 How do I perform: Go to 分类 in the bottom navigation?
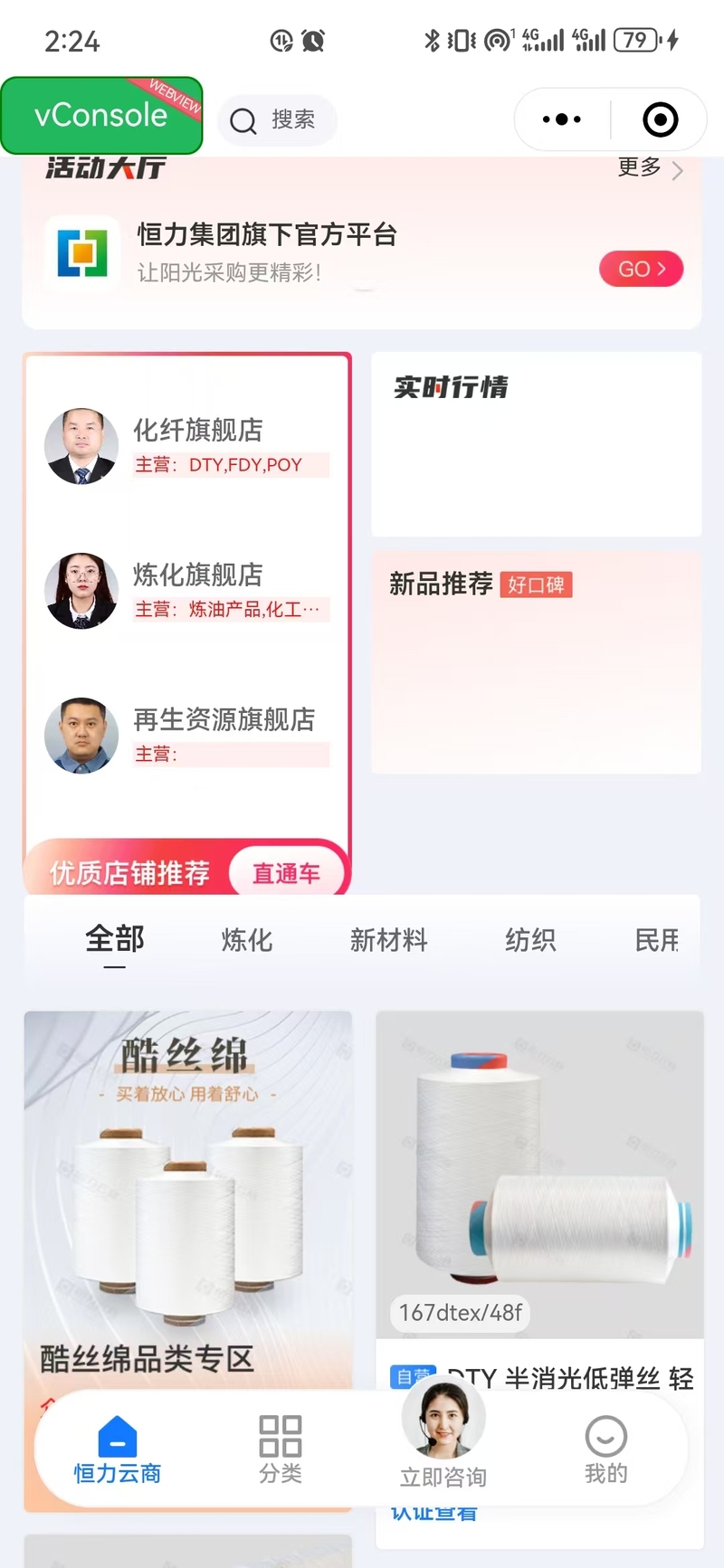281,1449
